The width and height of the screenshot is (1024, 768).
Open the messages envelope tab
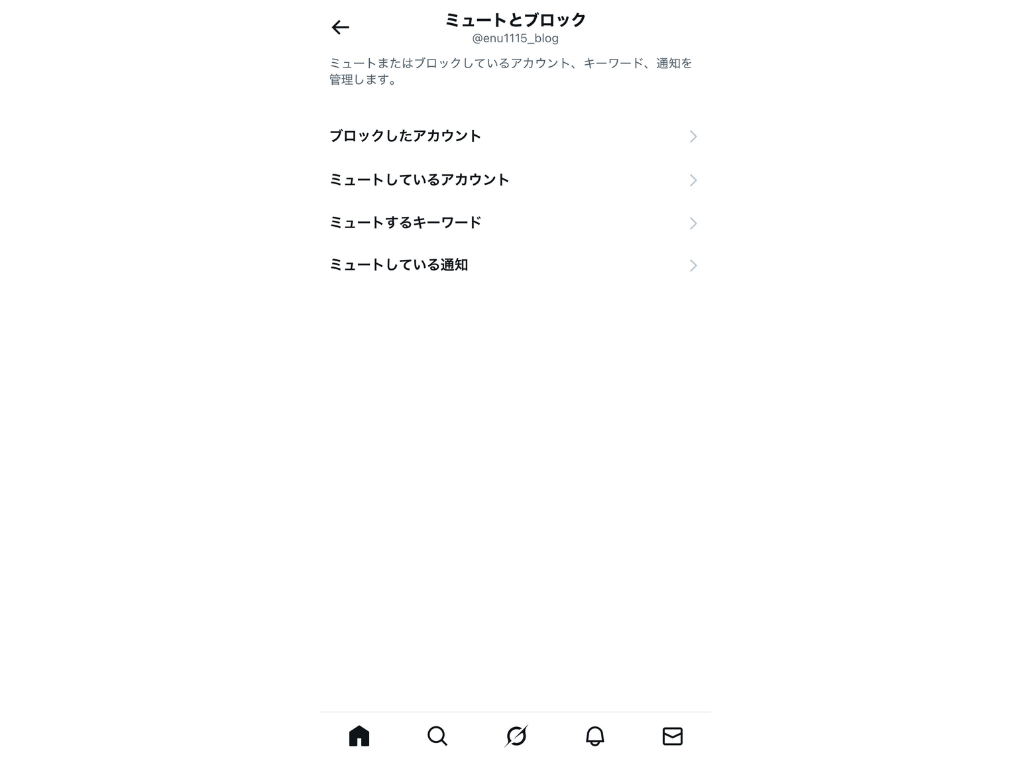(x=673, y=736)
